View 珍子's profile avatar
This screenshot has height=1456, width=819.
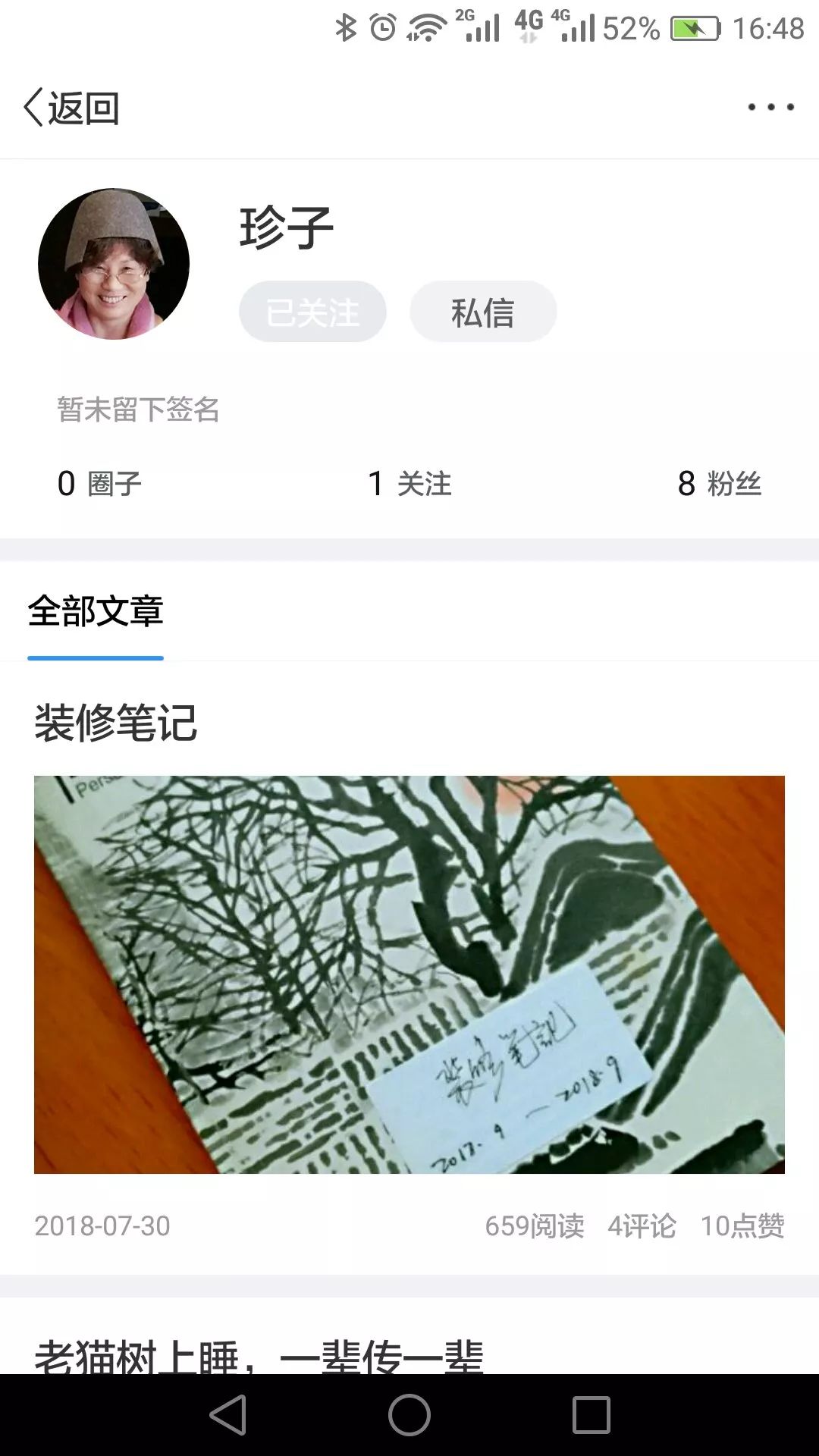114,264
